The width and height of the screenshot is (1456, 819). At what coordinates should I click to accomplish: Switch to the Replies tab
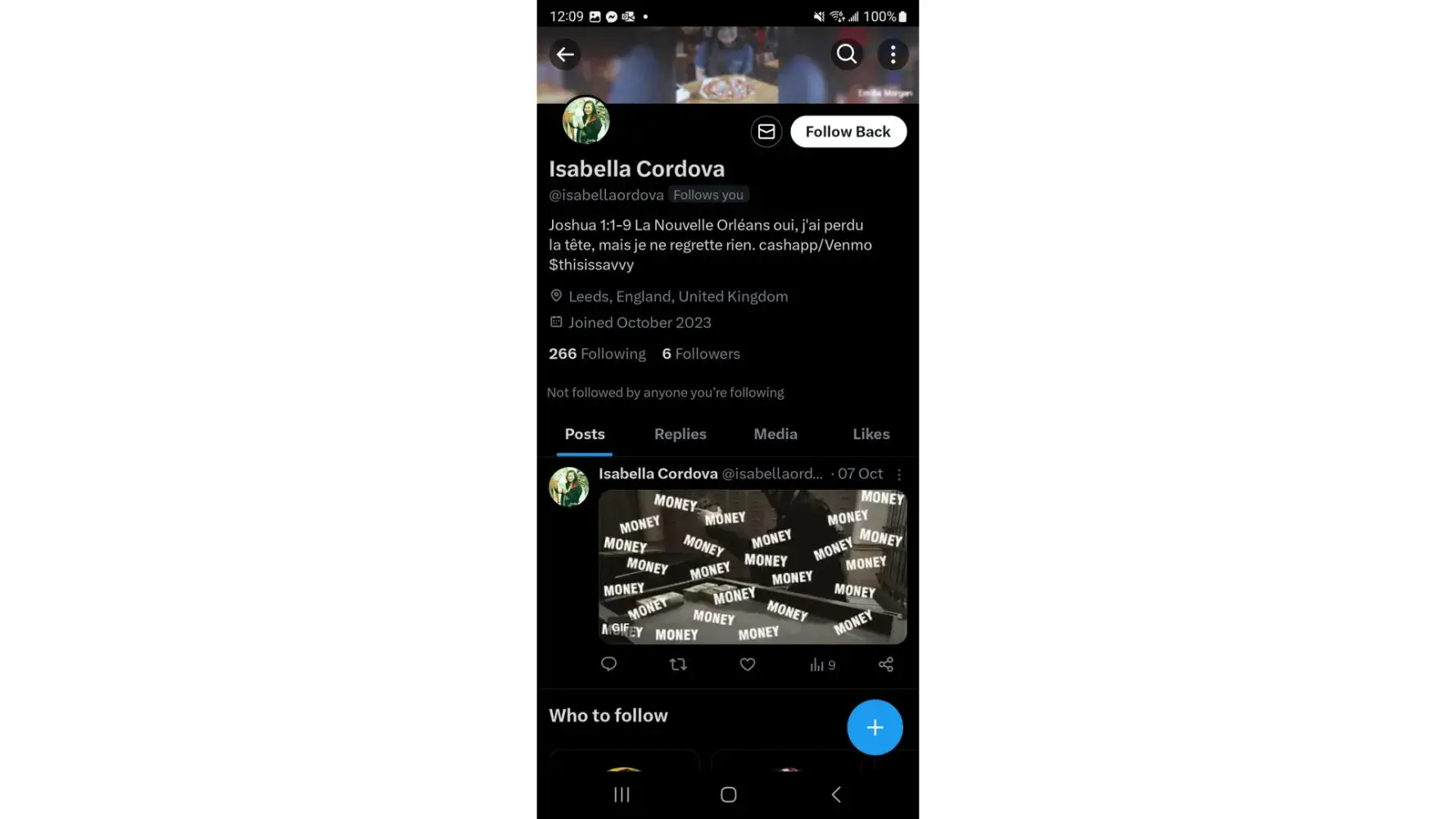pyautogui.click(x=680, y=434)
